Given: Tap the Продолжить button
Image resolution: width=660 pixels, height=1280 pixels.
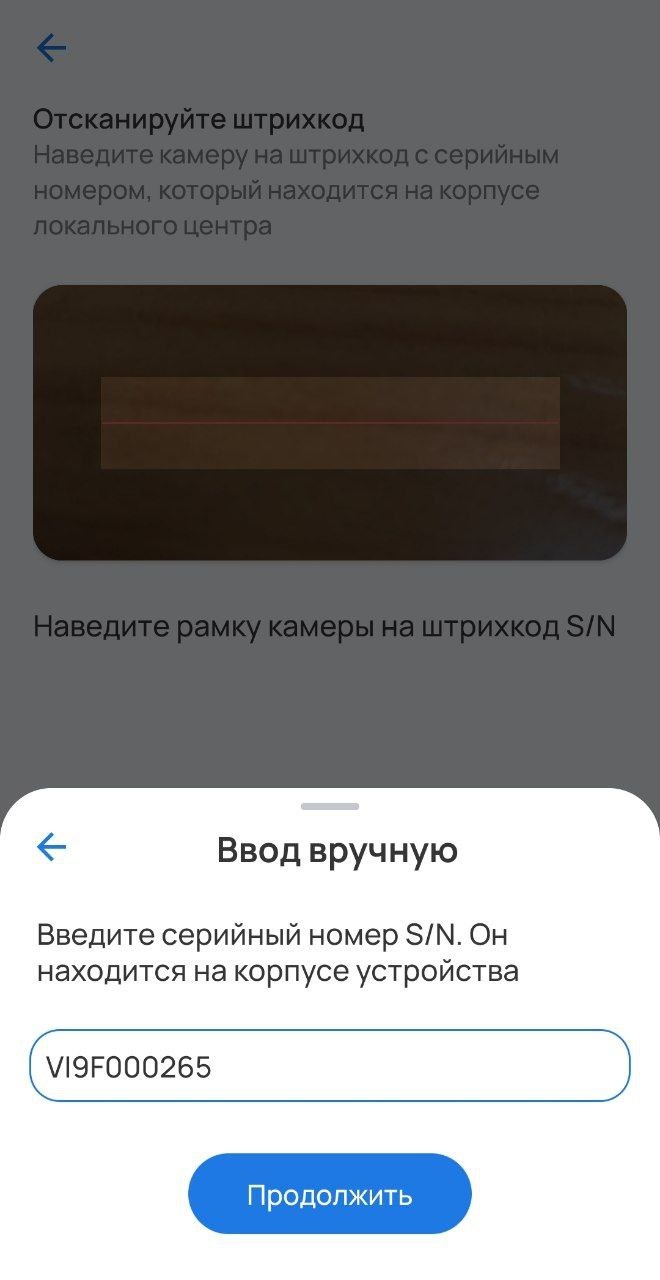Looking at the screenshot, I should point(330,1195).
